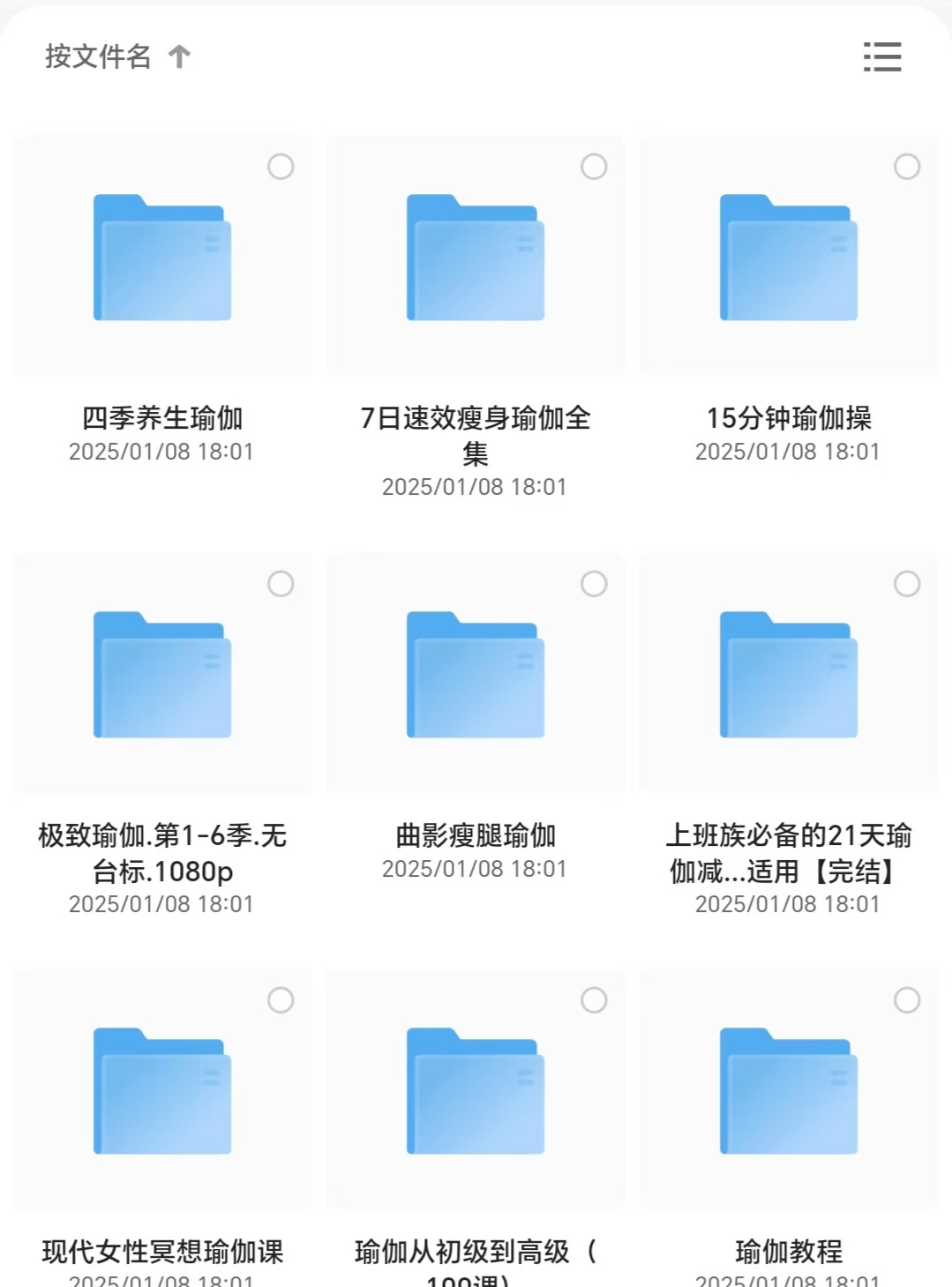Switch to list view layout
The width and height of the screenshot is (952, 1287).
[881, 57]
